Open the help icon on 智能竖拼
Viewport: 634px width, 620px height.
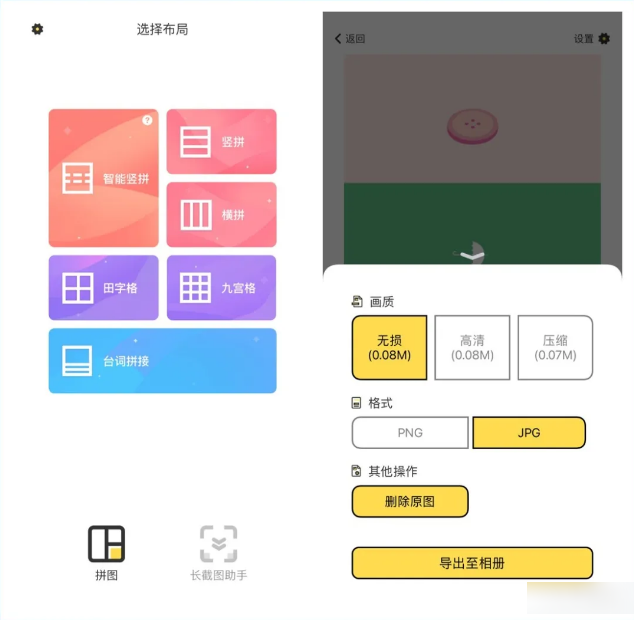click(x=147, y=120)
